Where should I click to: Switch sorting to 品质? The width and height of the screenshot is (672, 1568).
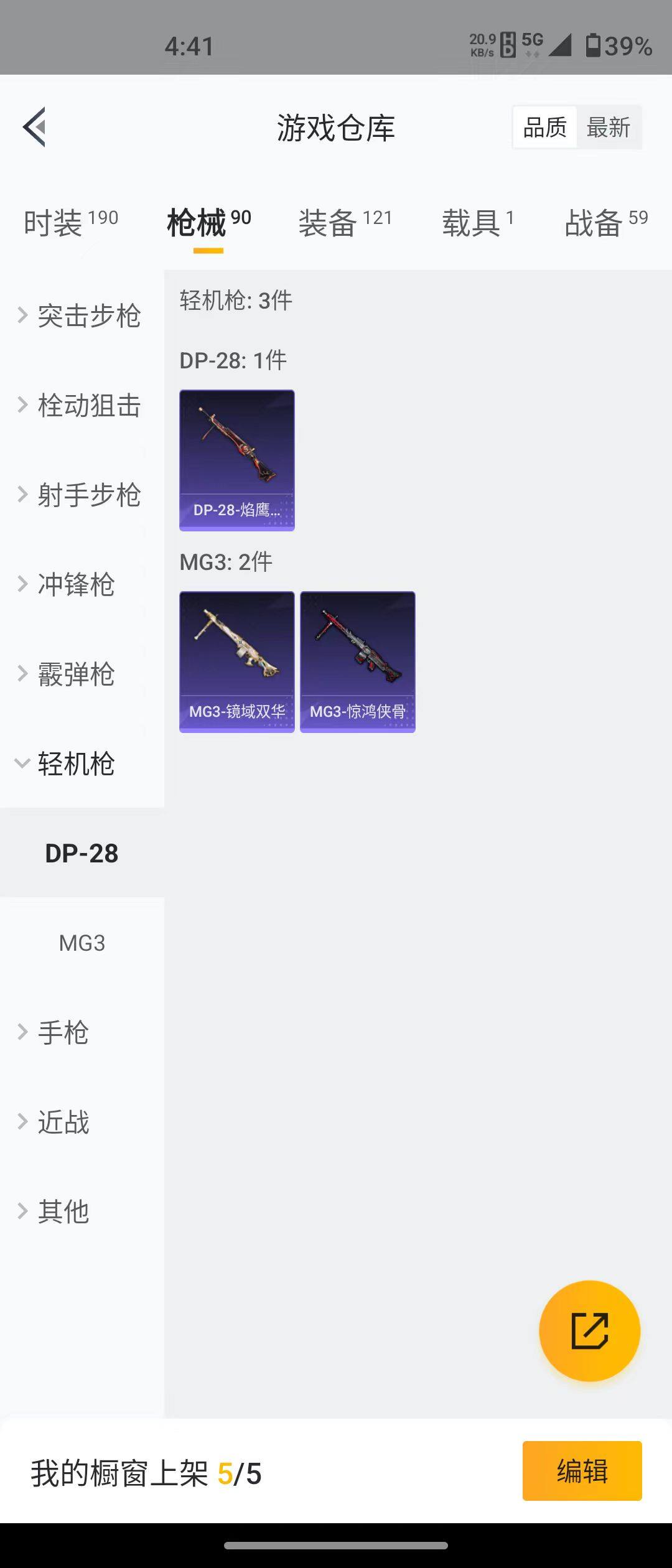(544, 126)
